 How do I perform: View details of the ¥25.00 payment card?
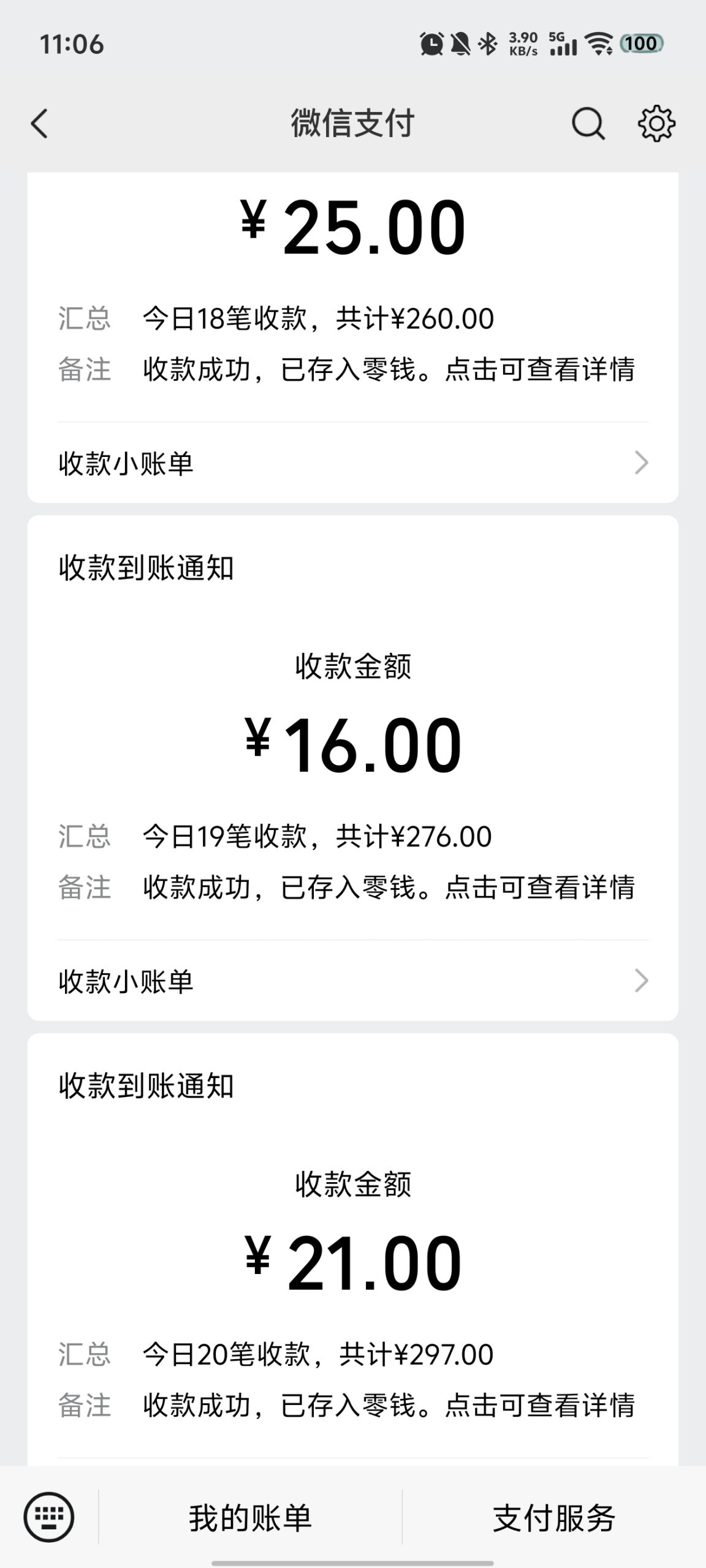tap(352, 276)
